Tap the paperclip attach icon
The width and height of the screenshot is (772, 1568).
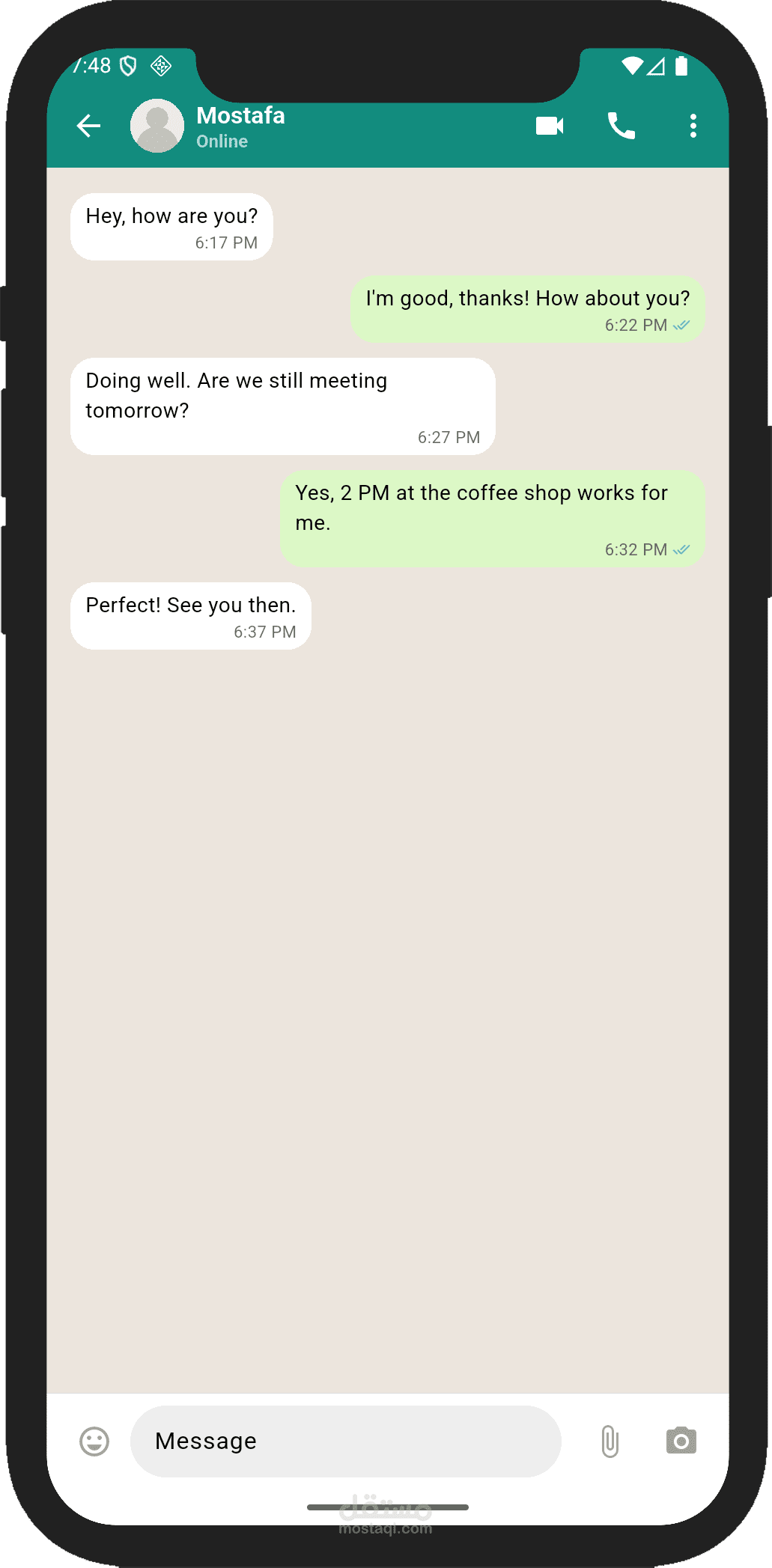click(610, 1442)
